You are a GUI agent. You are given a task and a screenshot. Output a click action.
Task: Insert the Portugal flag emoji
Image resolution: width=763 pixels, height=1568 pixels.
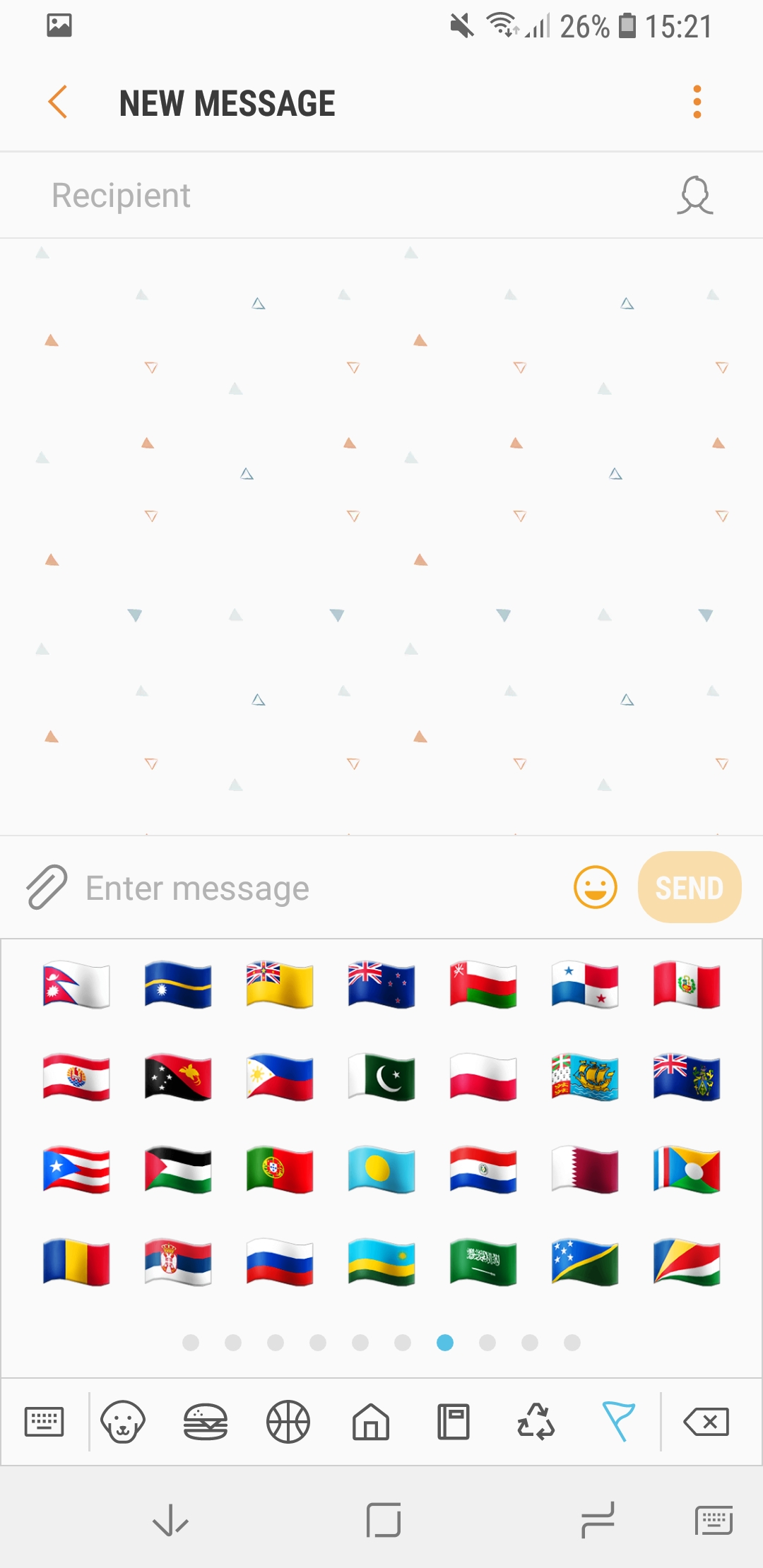pos(280,1170)
